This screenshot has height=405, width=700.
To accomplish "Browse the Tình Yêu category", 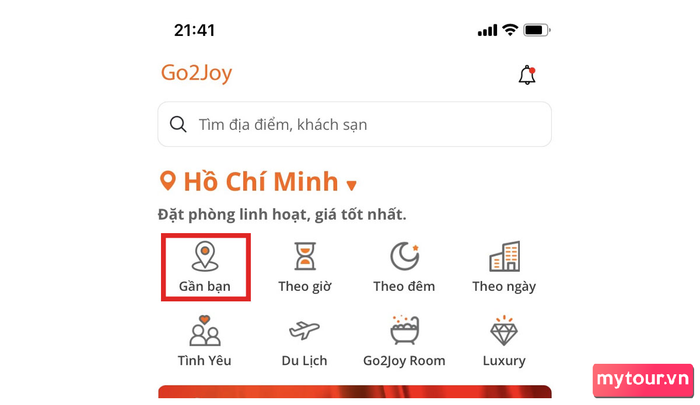I will [x=205, y=340].
